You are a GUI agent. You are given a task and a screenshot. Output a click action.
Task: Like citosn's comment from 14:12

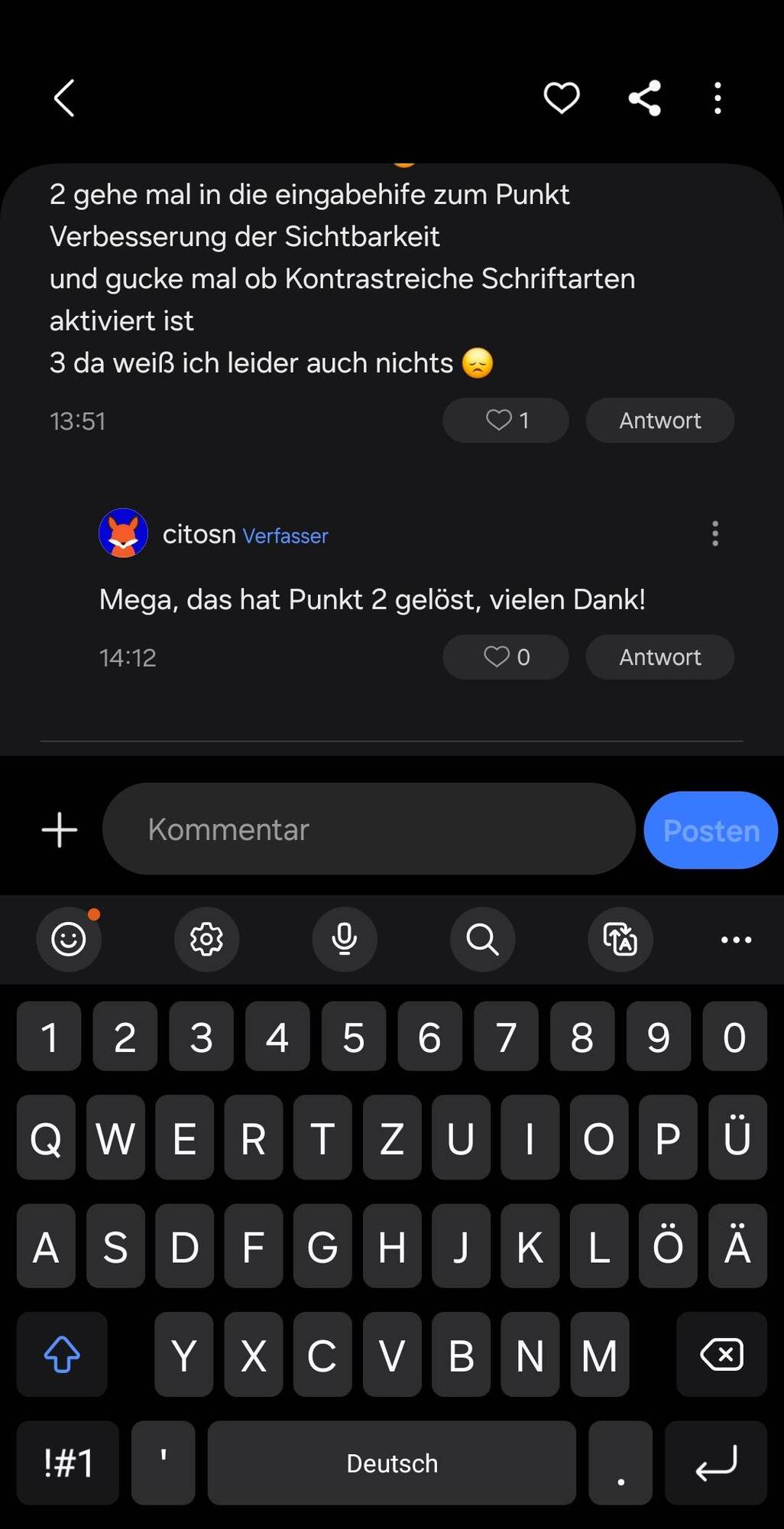[x=506, y=657]
